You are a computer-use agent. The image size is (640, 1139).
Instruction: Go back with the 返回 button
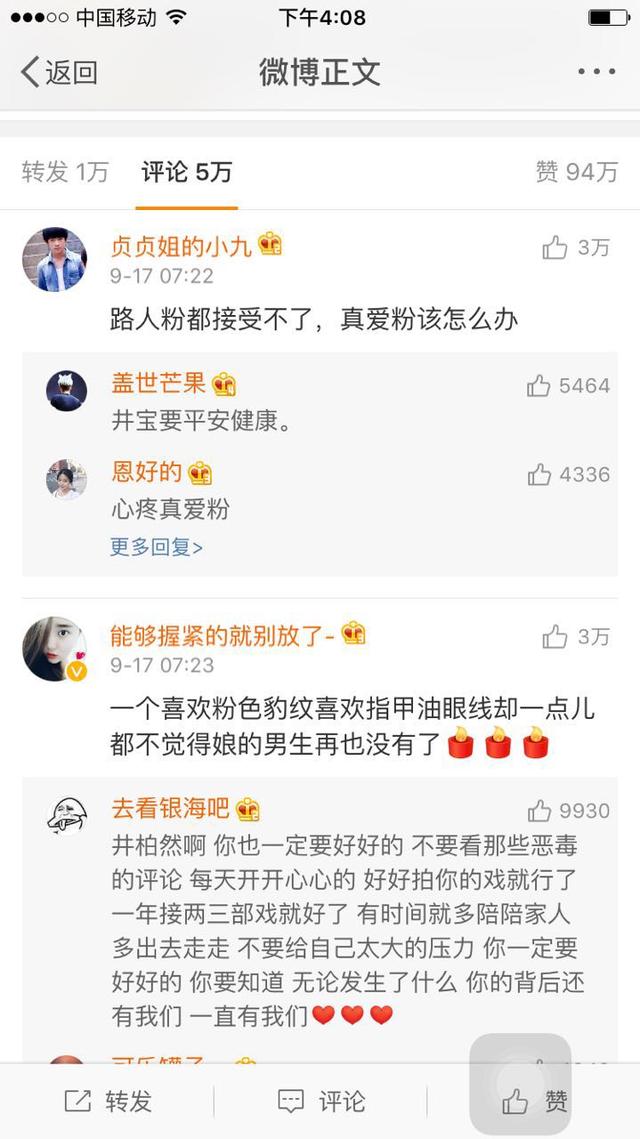tap(60, 72)
